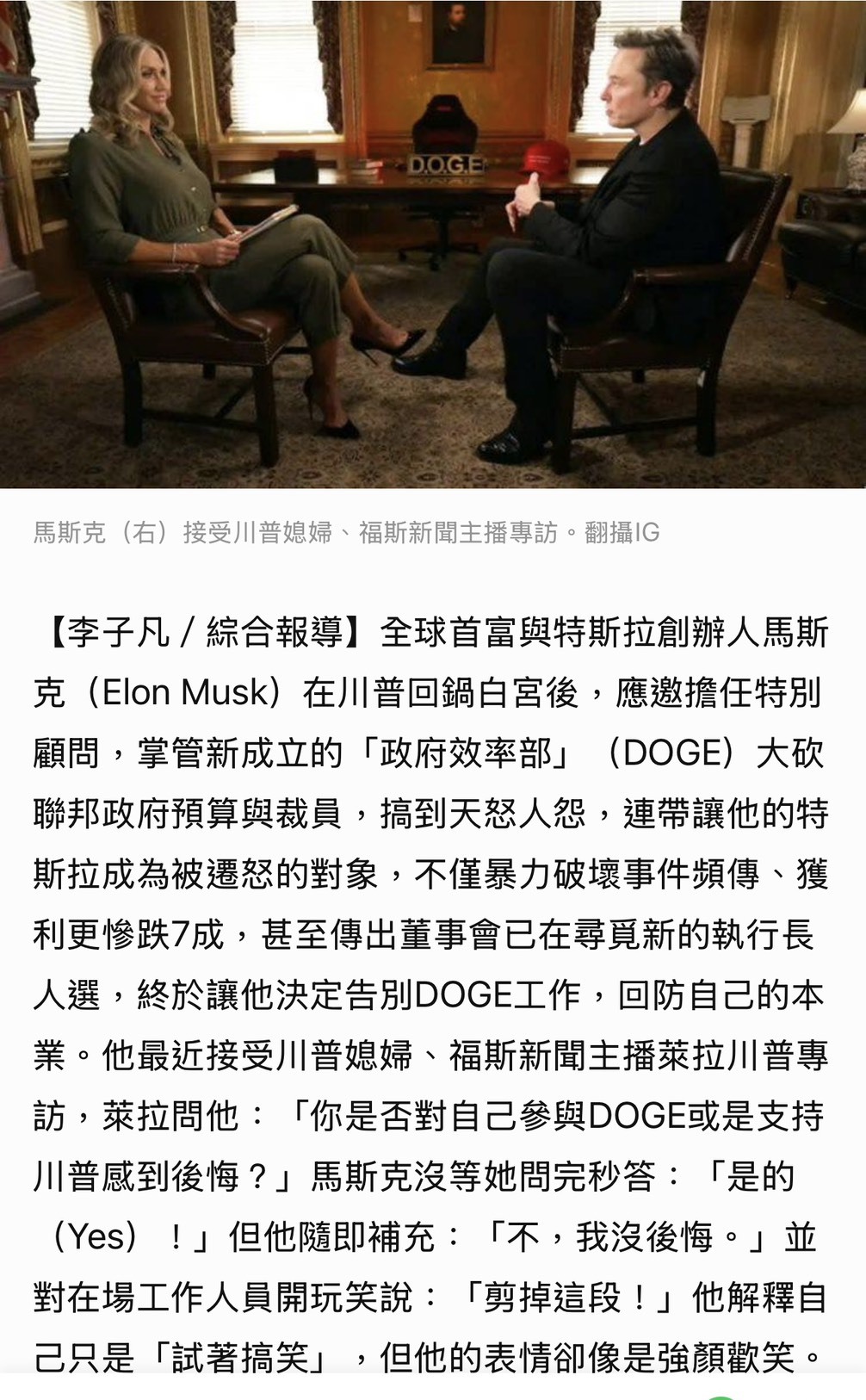866x1400 pixels.
Task: Open the Musk interview photo
Action: click(433, 244)
